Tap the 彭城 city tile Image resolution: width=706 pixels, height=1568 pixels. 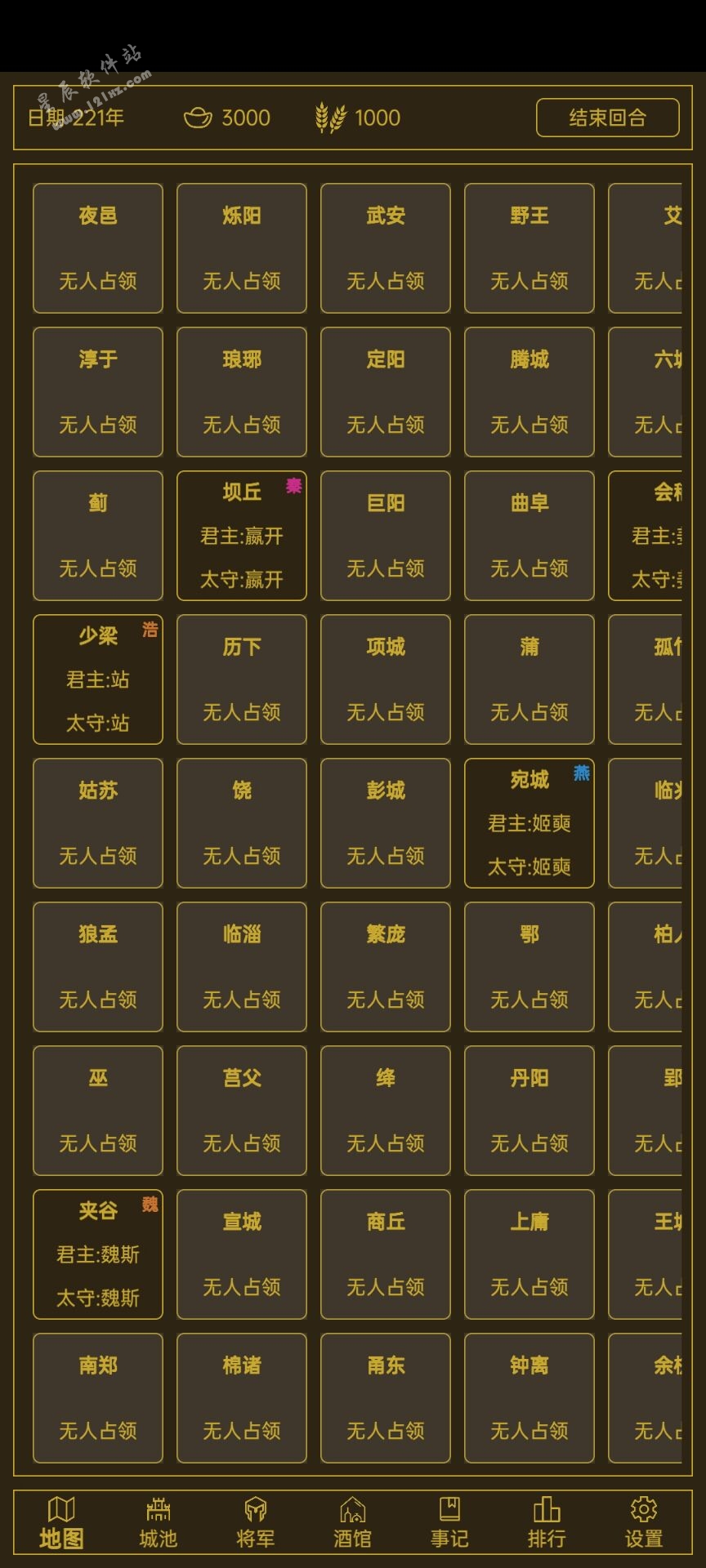click(386, 823)
